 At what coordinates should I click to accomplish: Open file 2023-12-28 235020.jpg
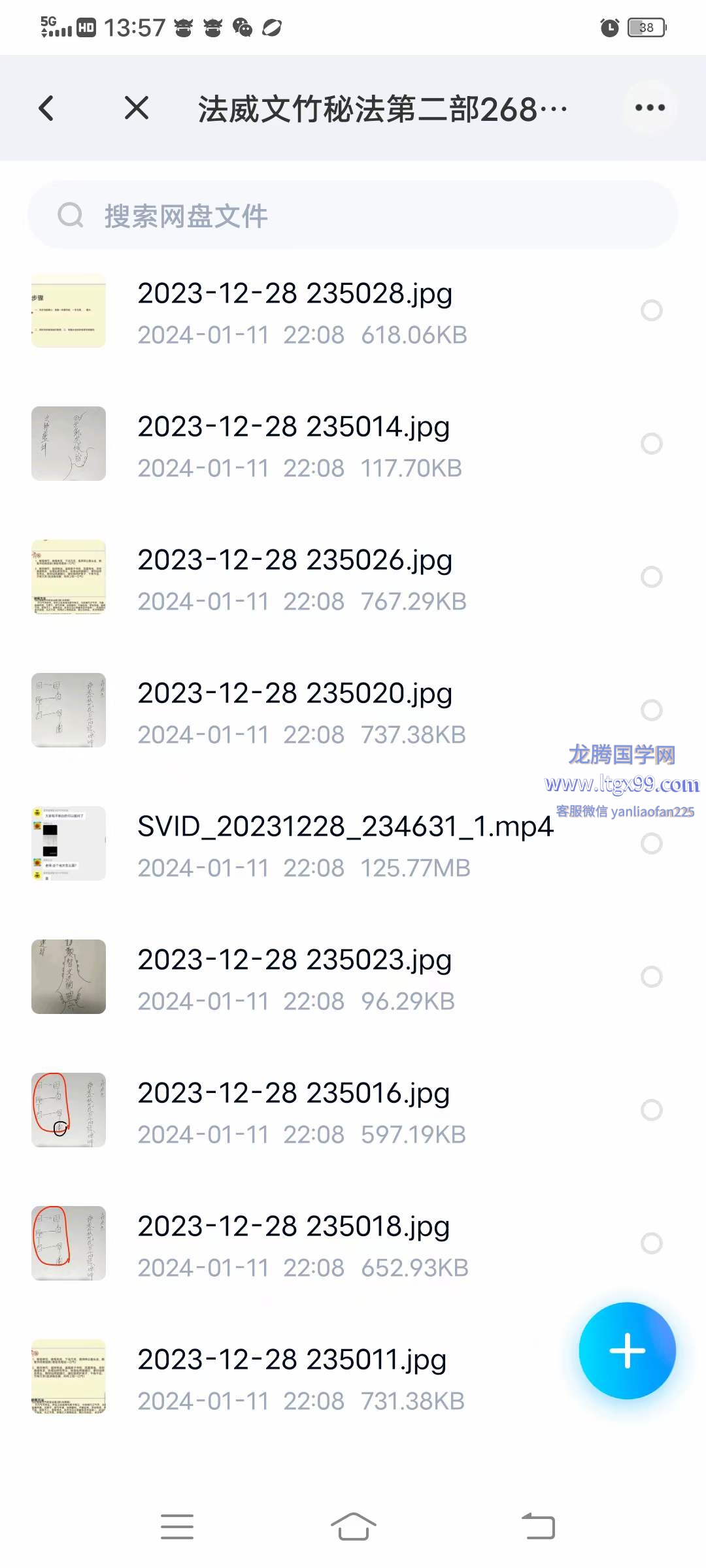294,711
